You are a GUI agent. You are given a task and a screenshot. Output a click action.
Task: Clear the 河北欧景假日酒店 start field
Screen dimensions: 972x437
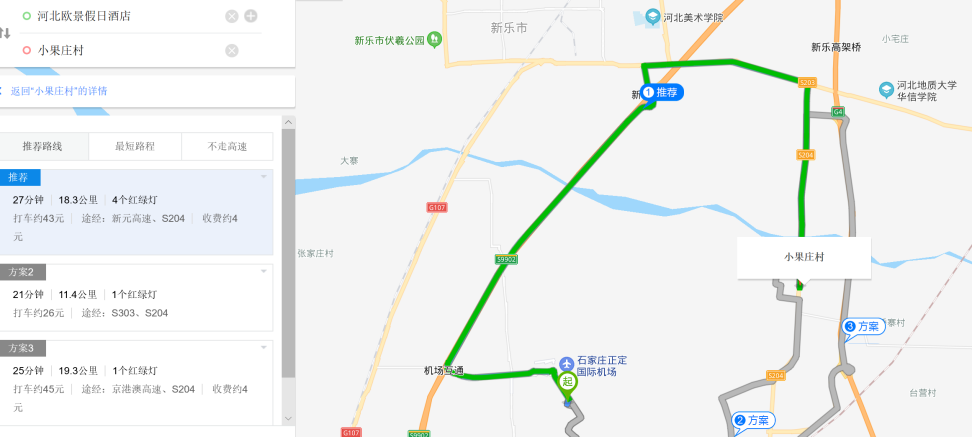232,16
